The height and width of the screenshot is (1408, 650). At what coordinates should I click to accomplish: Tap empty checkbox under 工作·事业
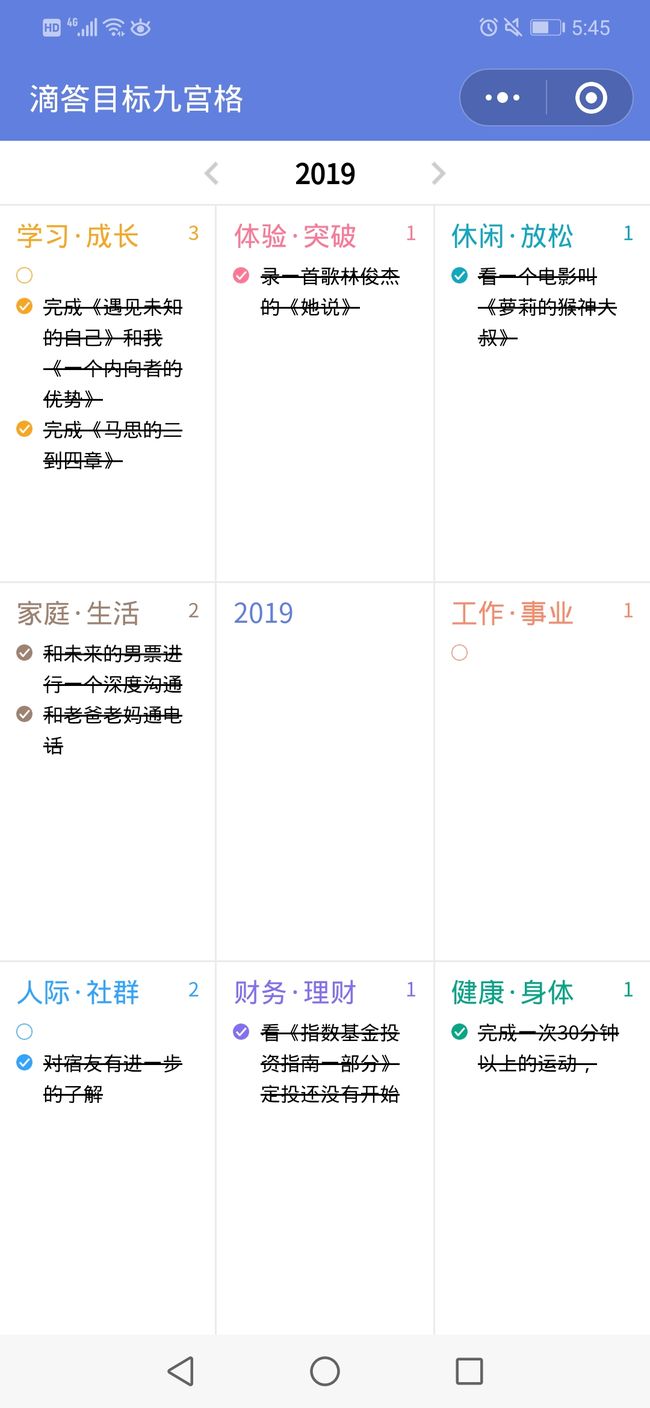[x=459, y=653]
